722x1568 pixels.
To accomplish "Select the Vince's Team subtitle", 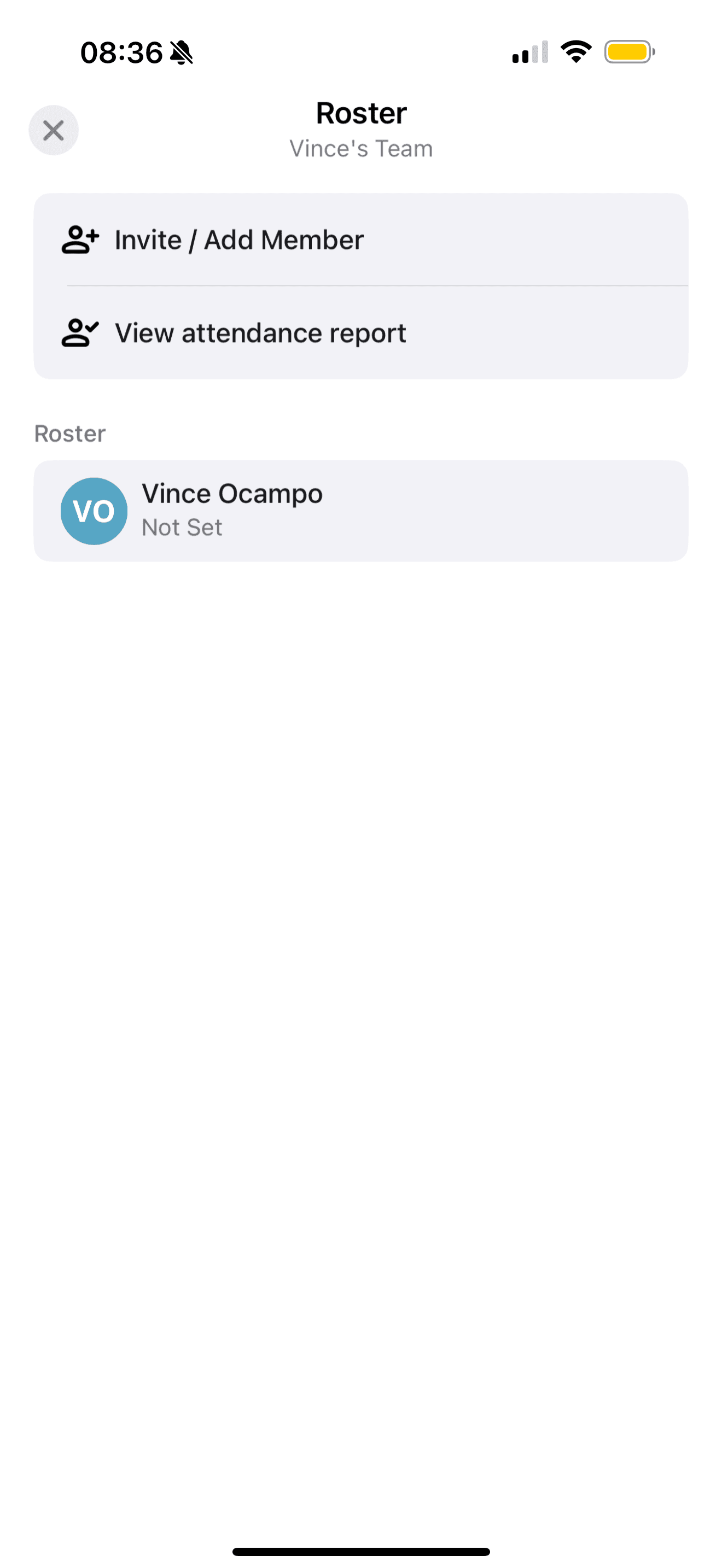I will point(361,148).
